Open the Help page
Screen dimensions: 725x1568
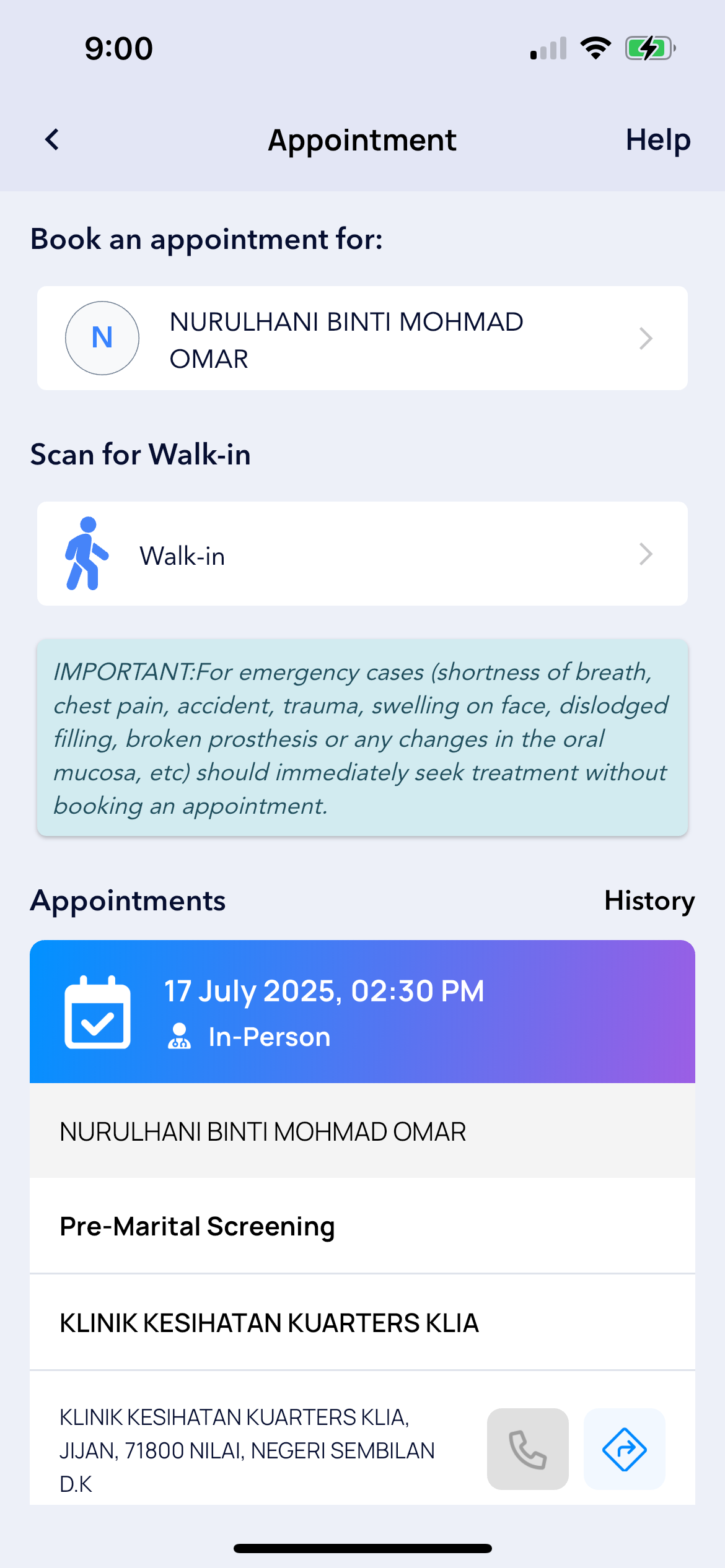click(657, 140)
